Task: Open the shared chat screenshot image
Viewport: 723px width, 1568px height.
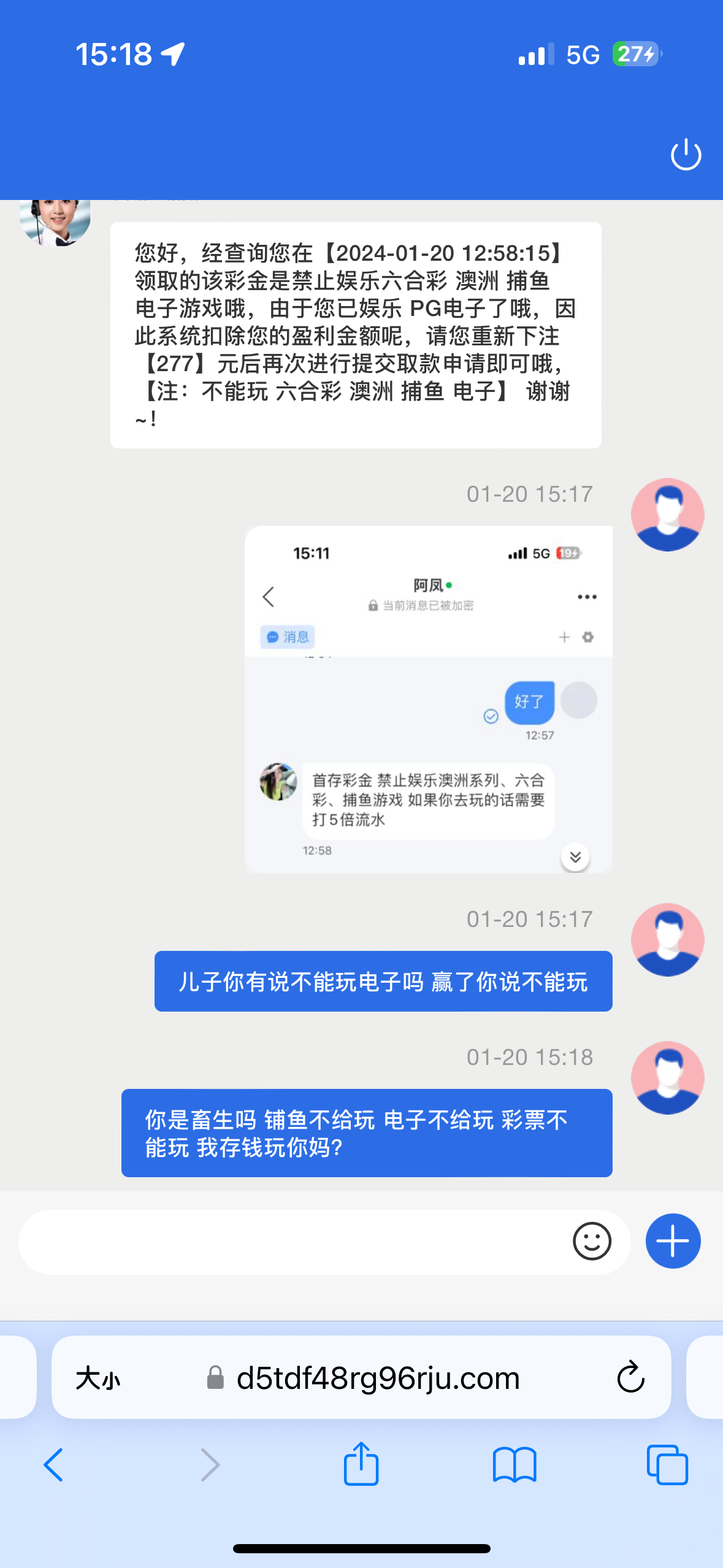Action: pos(428,699)
